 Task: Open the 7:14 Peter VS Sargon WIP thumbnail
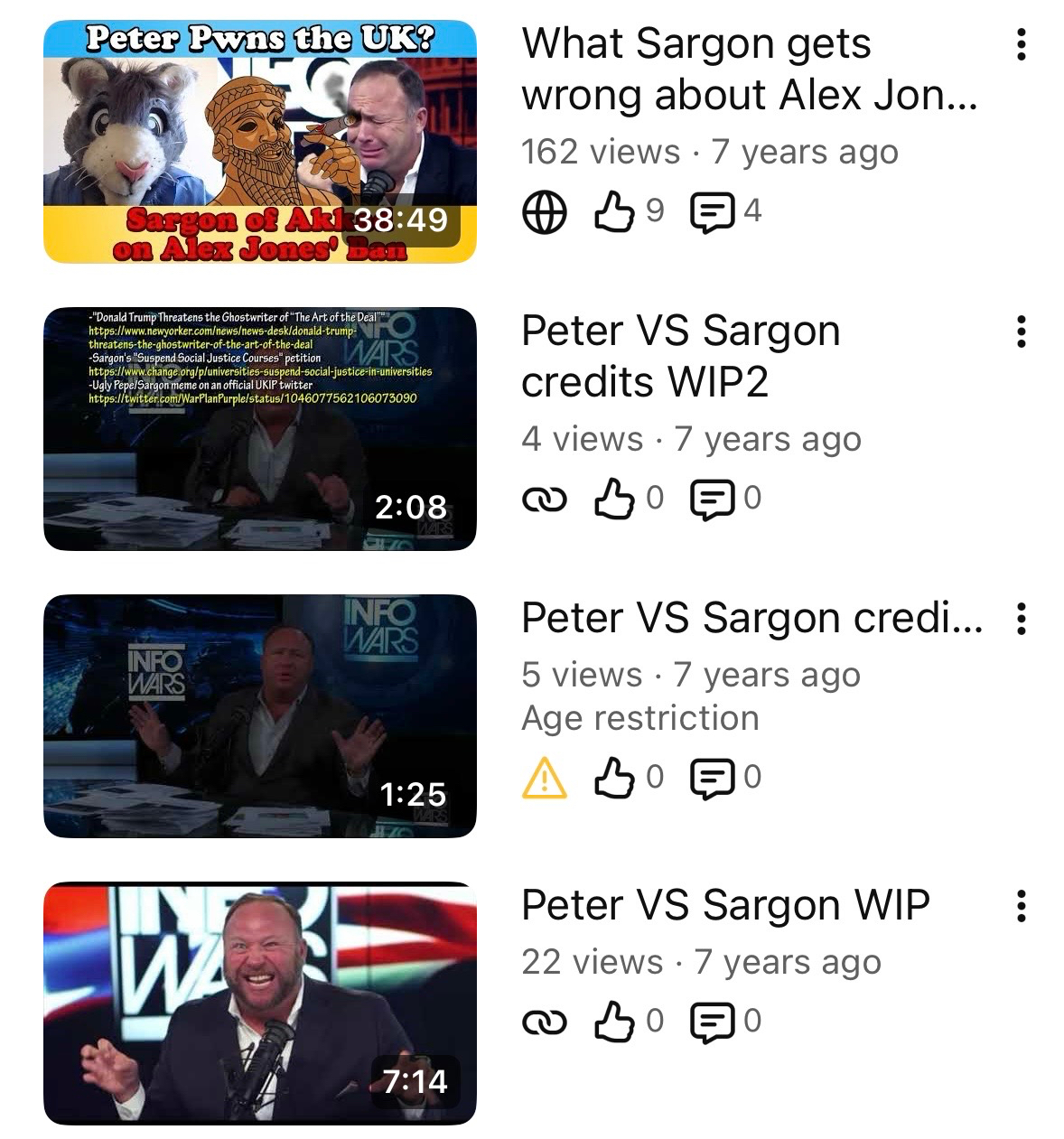coord(260,1004)
